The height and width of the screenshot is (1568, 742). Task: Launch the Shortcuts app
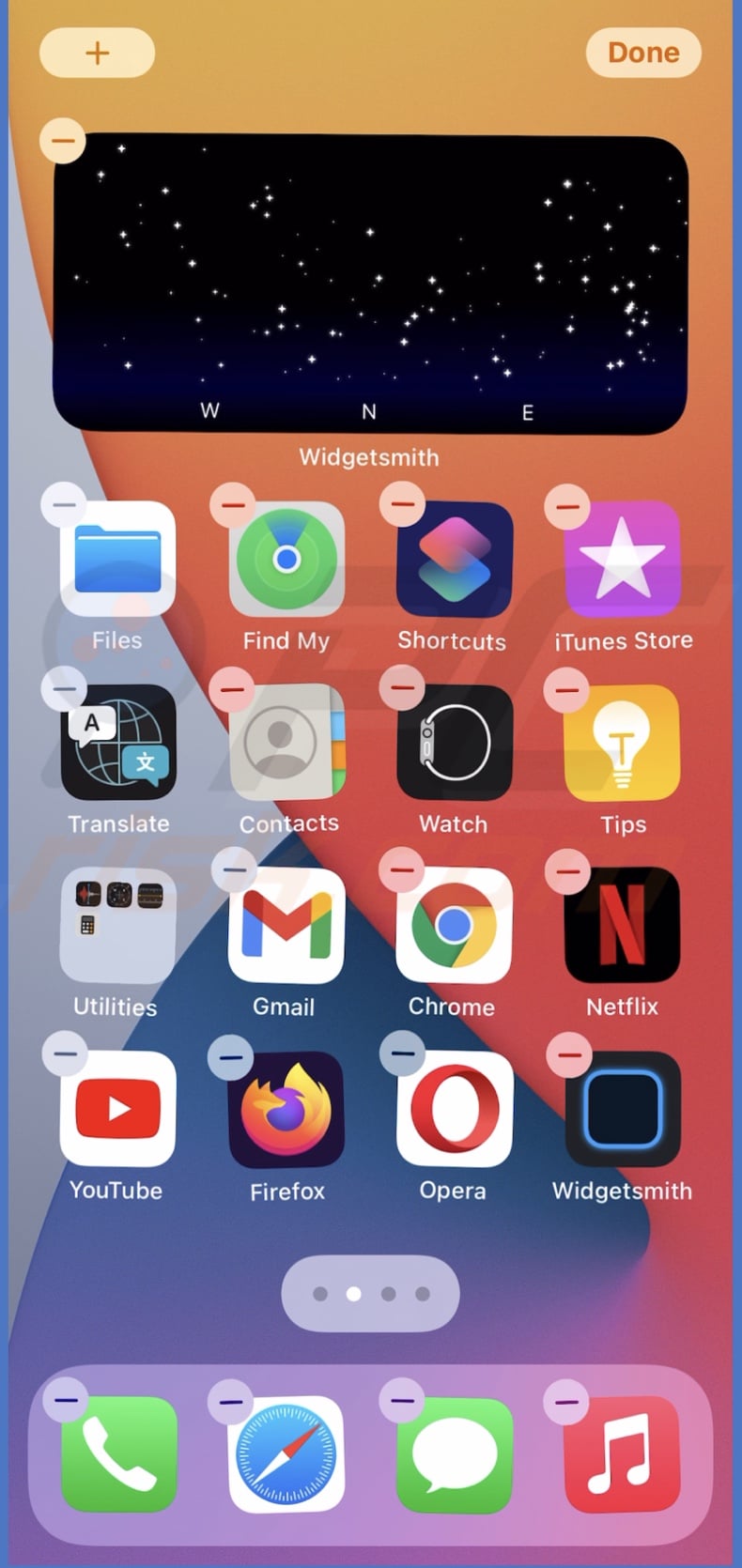click(453, 560)
